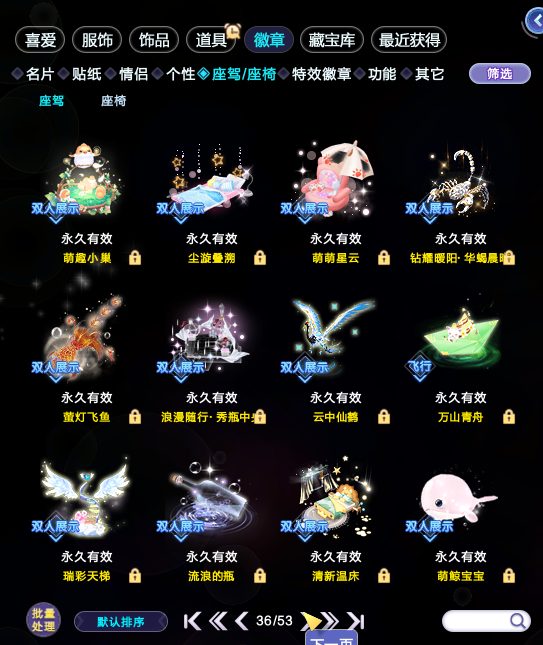
Task: Select the 藏宝库 tab
Action: pyautogui.click(x=332, y=40)
